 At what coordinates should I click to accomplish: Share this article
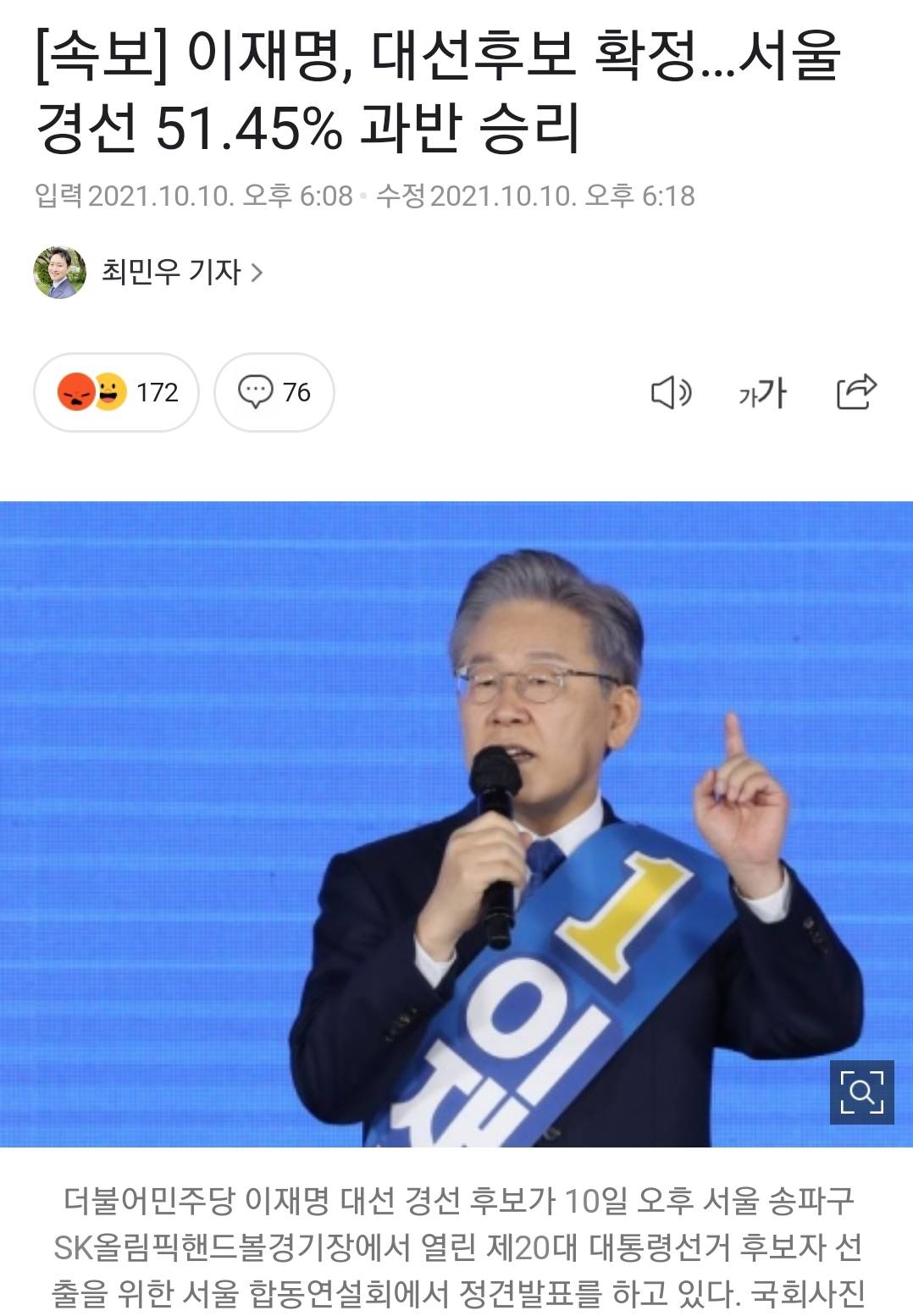pyautogui.click(x=856, y=392)
